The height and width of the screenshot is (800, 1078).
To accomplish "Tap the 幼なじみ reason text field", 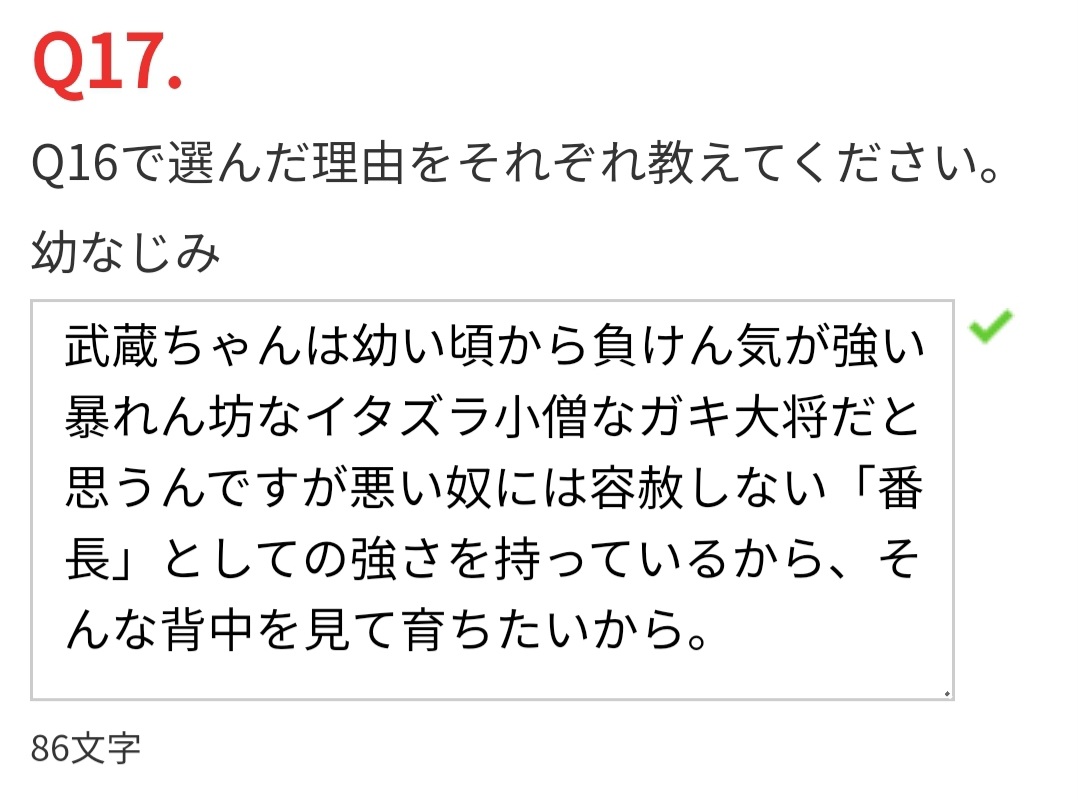I will pyautogui.click(x=492, y=500).
